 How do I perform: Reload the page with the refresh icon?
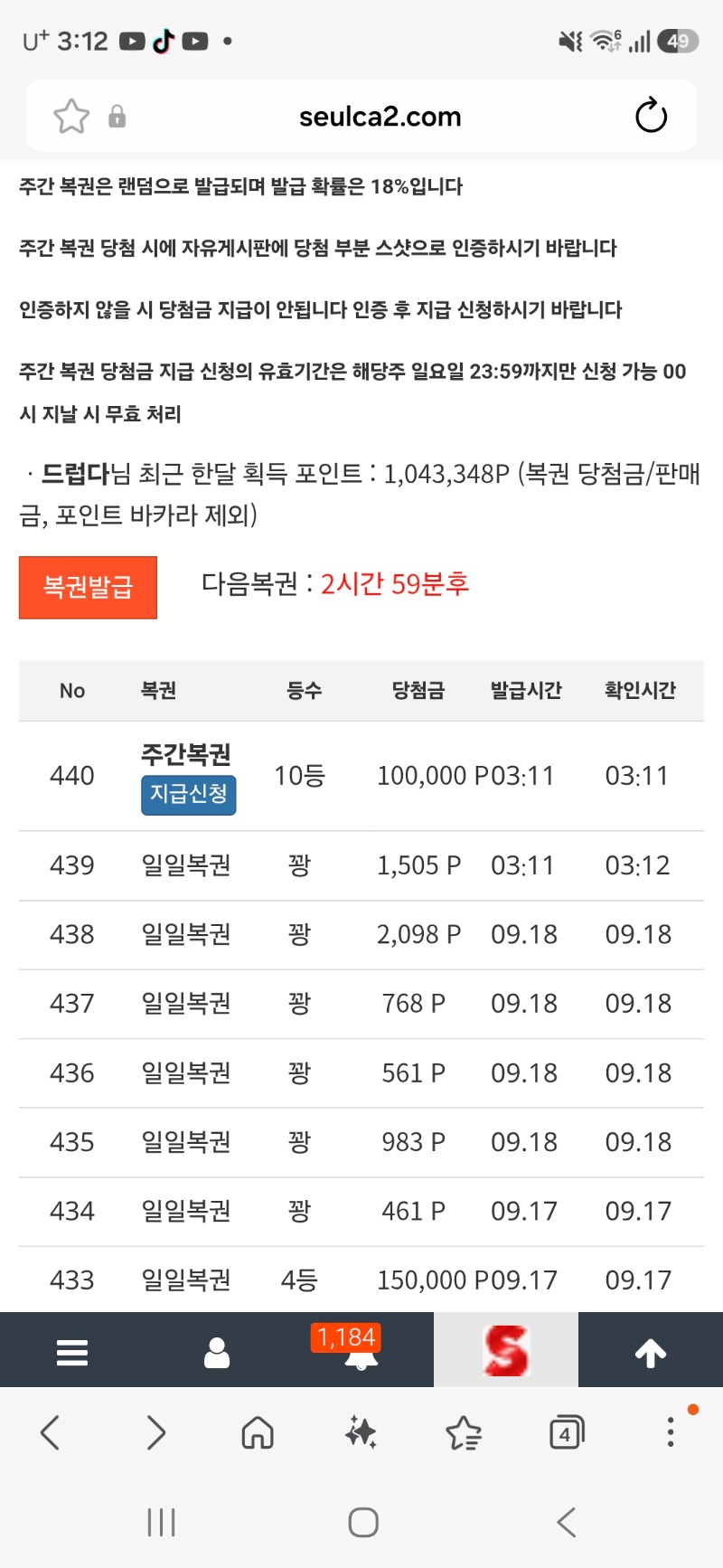coord(651,116)
